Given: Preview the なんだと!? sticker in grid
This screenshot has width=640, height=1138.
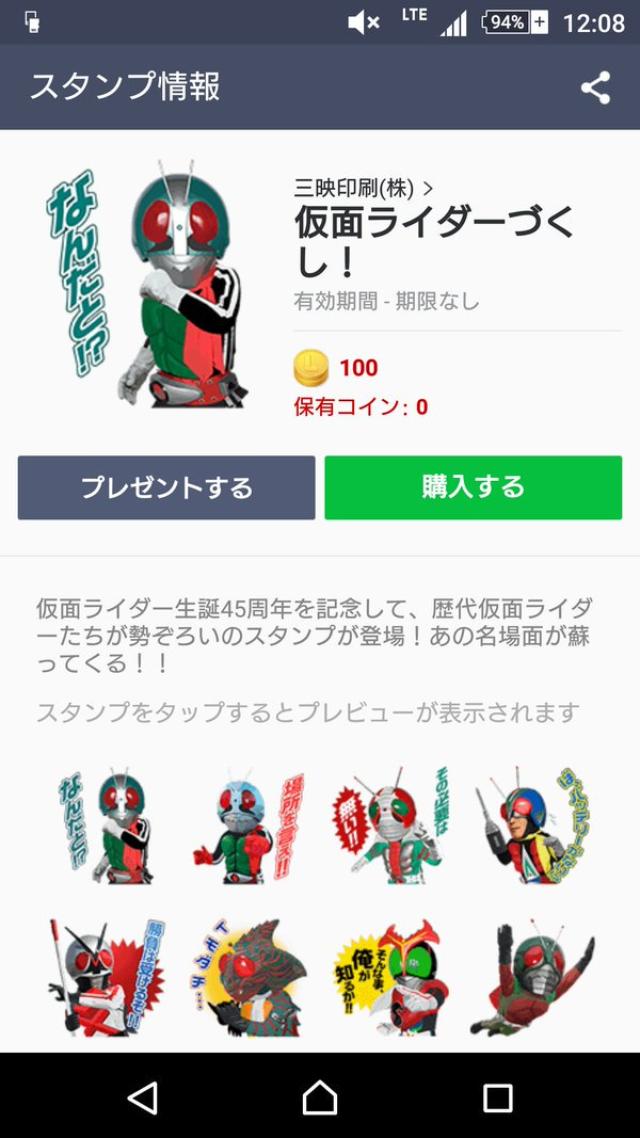Looking at the screenshot, I should tap(104, 826).
